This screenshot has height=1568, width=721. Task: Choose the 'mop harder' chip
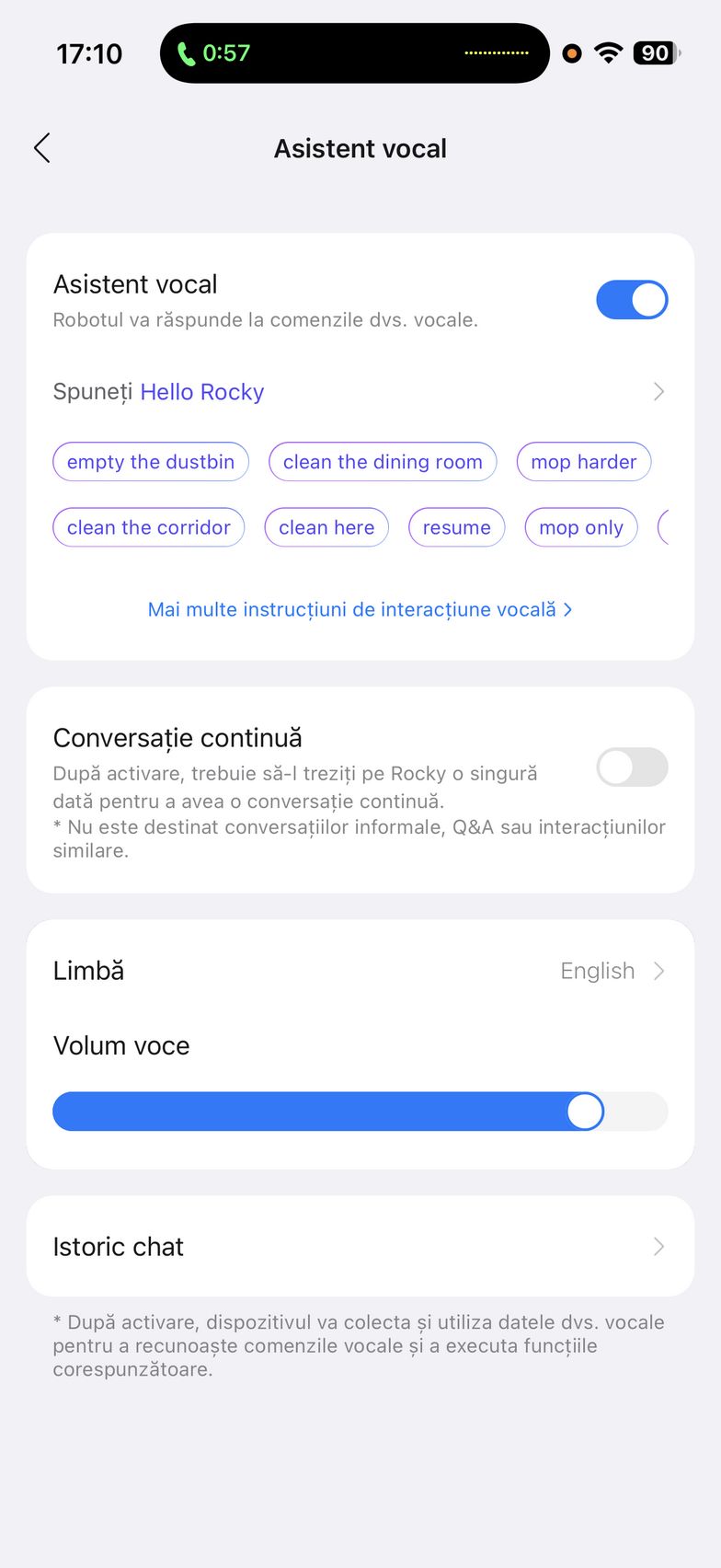(x=583, y=462)
